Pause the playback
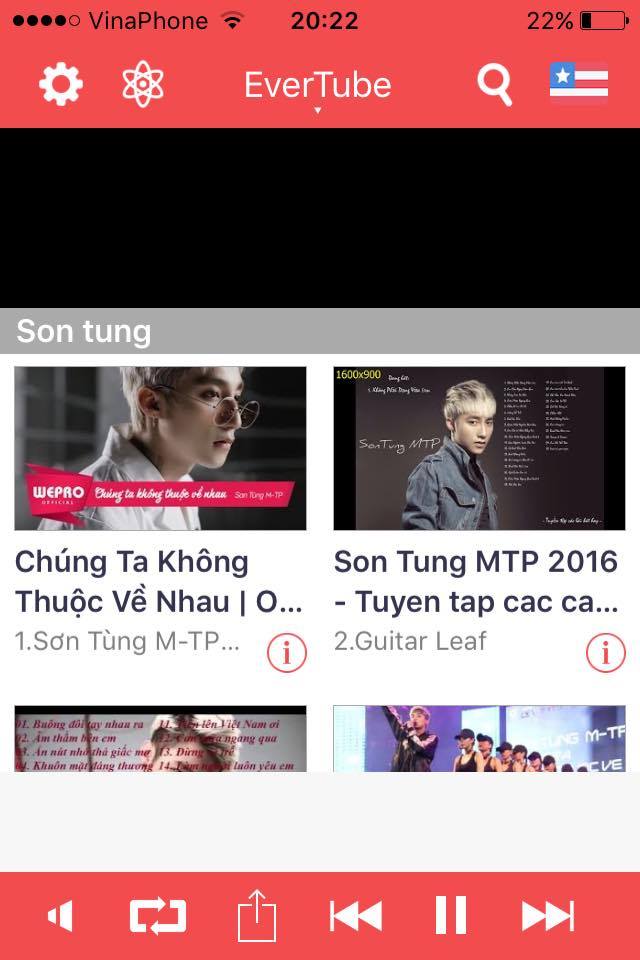Image resolution: width=640 pixels, height=960 pixels. (451, 915)
